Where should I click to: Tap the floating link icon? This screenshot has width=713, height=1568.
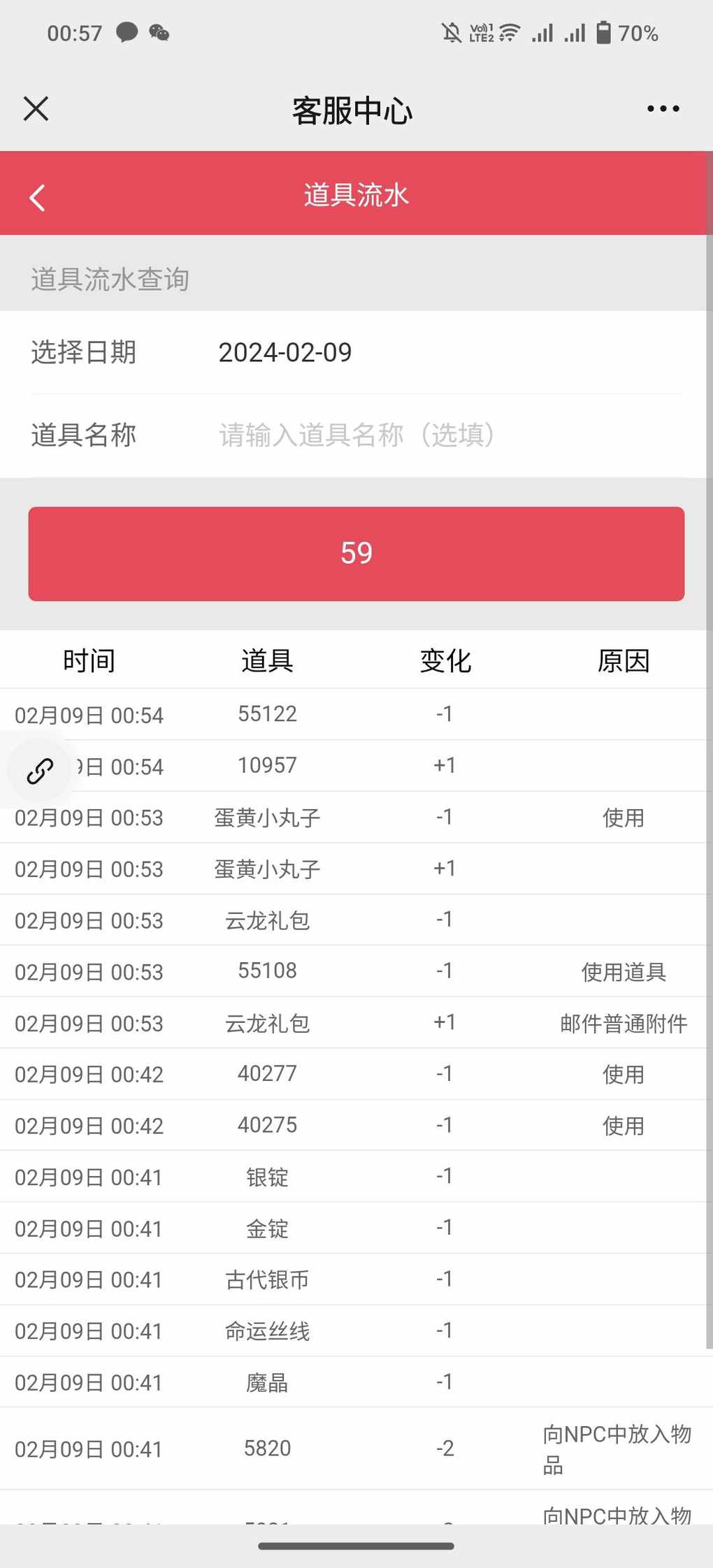(x=40, y=771)
